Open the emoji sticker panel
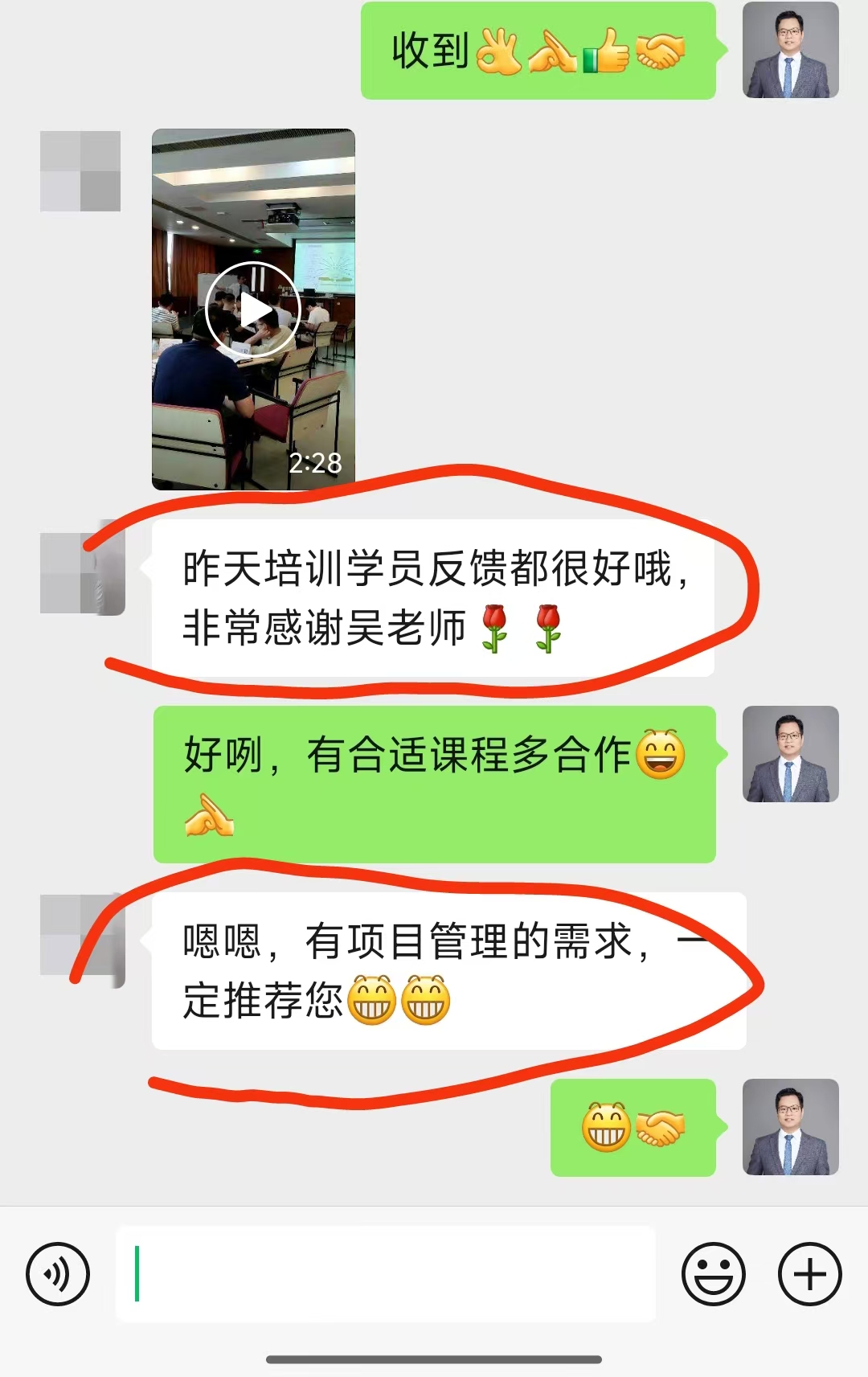Image resolution: width=868 pixels, height=1377 pixels. 713,1274
